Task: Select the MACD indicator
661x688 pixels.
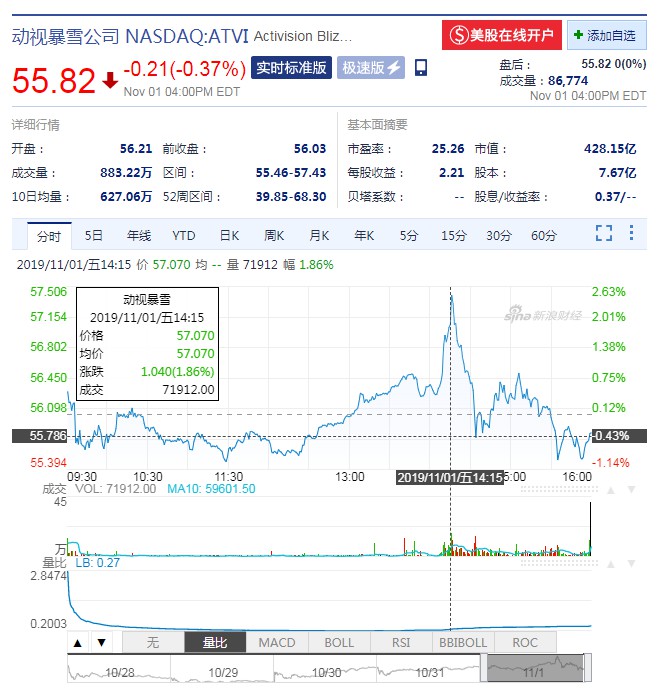Action: (x=277, y=643)
